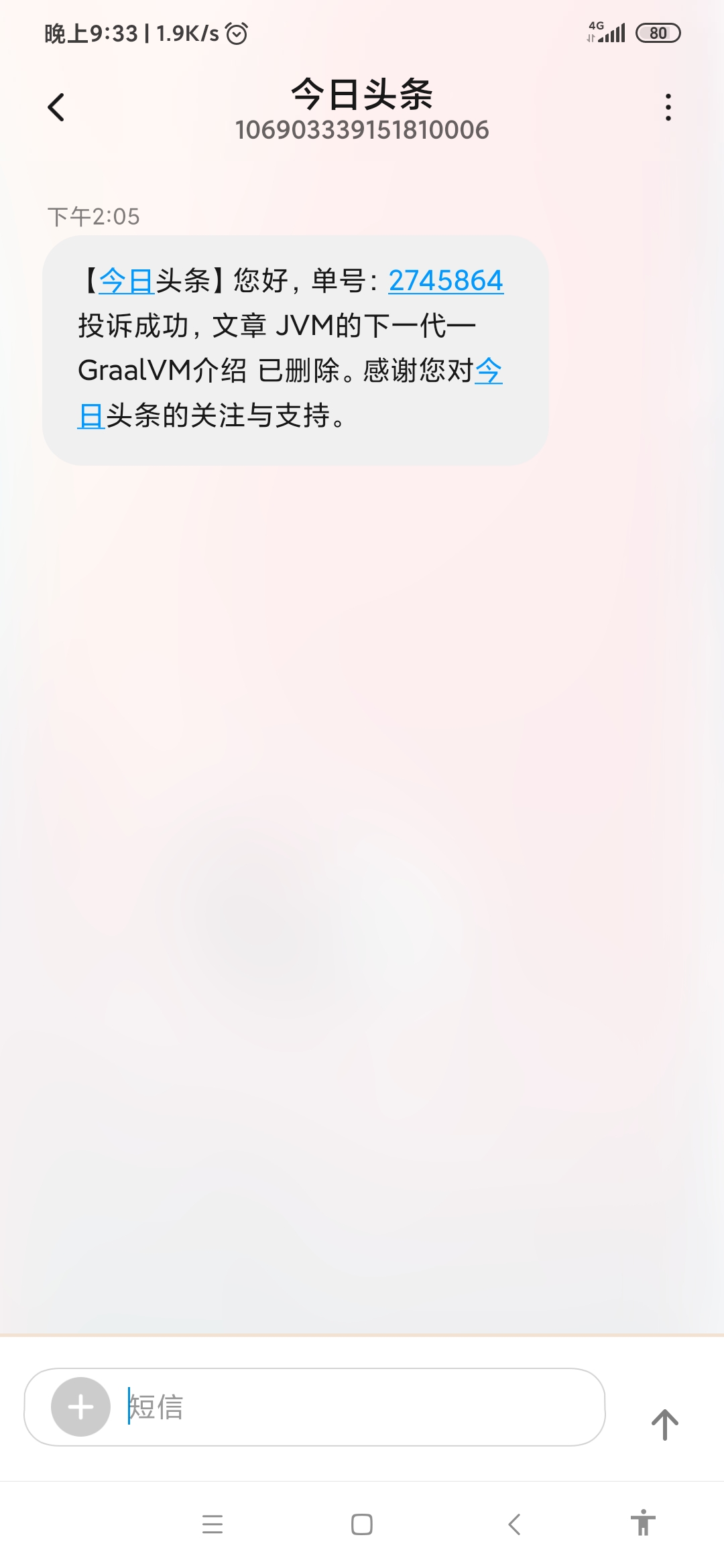This screenshot has height=1568, width=724.
Task: Tap the linked order number 2745864
Action: [x=446, y=281]
